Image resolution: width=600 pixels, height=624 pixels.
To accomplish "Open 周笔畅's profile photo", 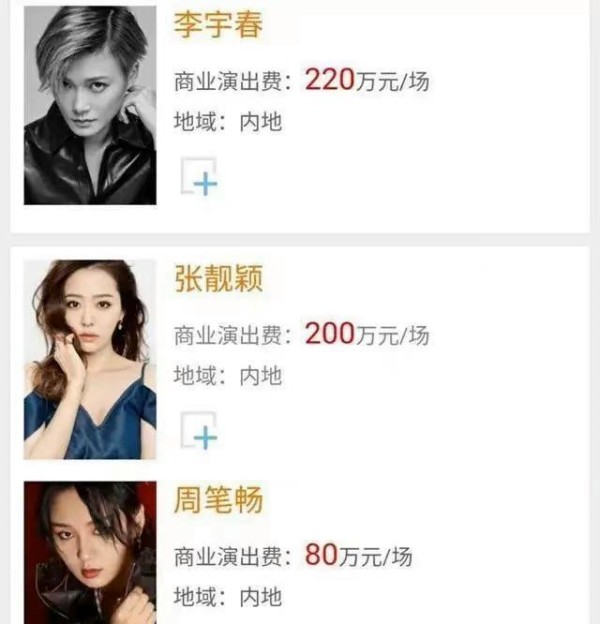I will (90, 552).
